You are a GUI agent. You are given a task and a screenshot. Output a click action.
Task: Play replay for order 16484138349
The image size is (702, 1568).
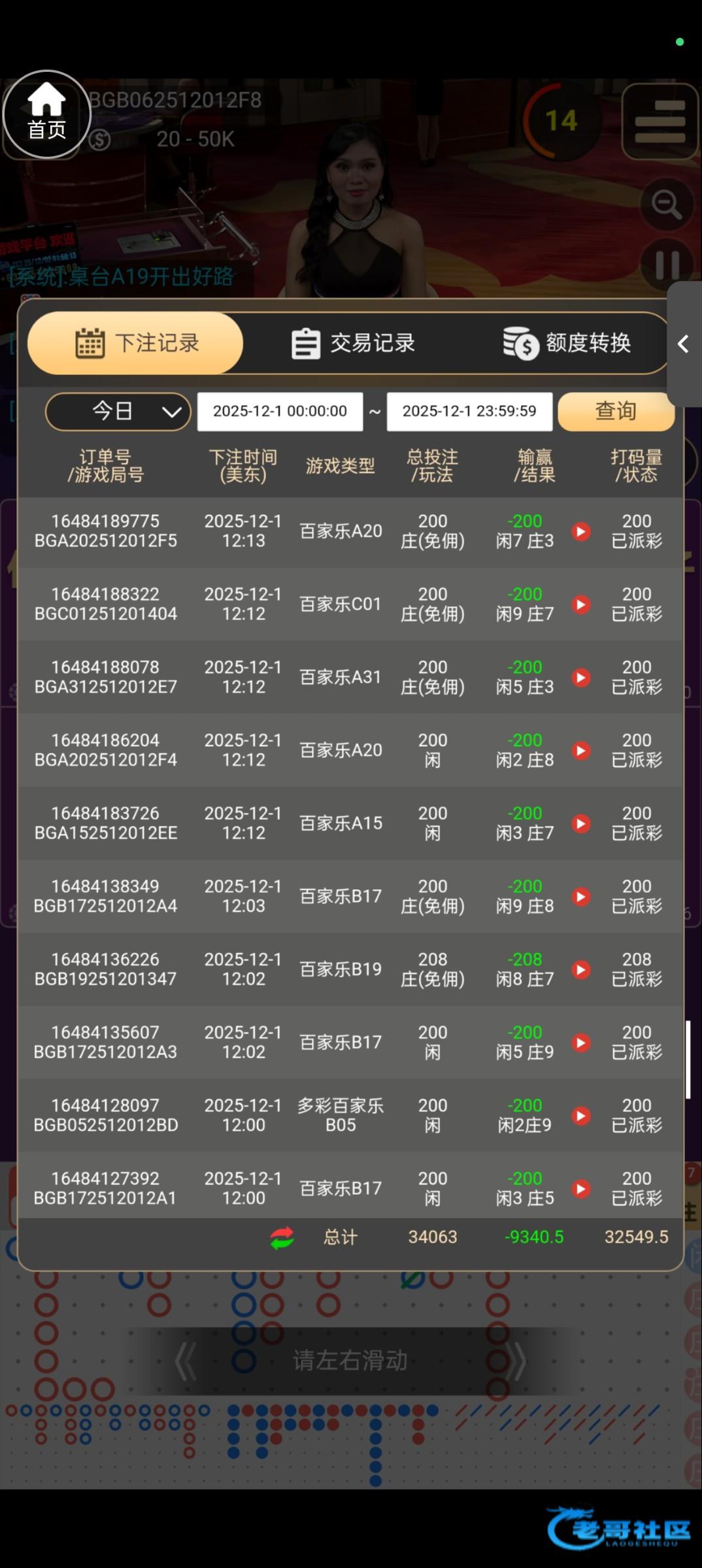[x=581, y=897]
